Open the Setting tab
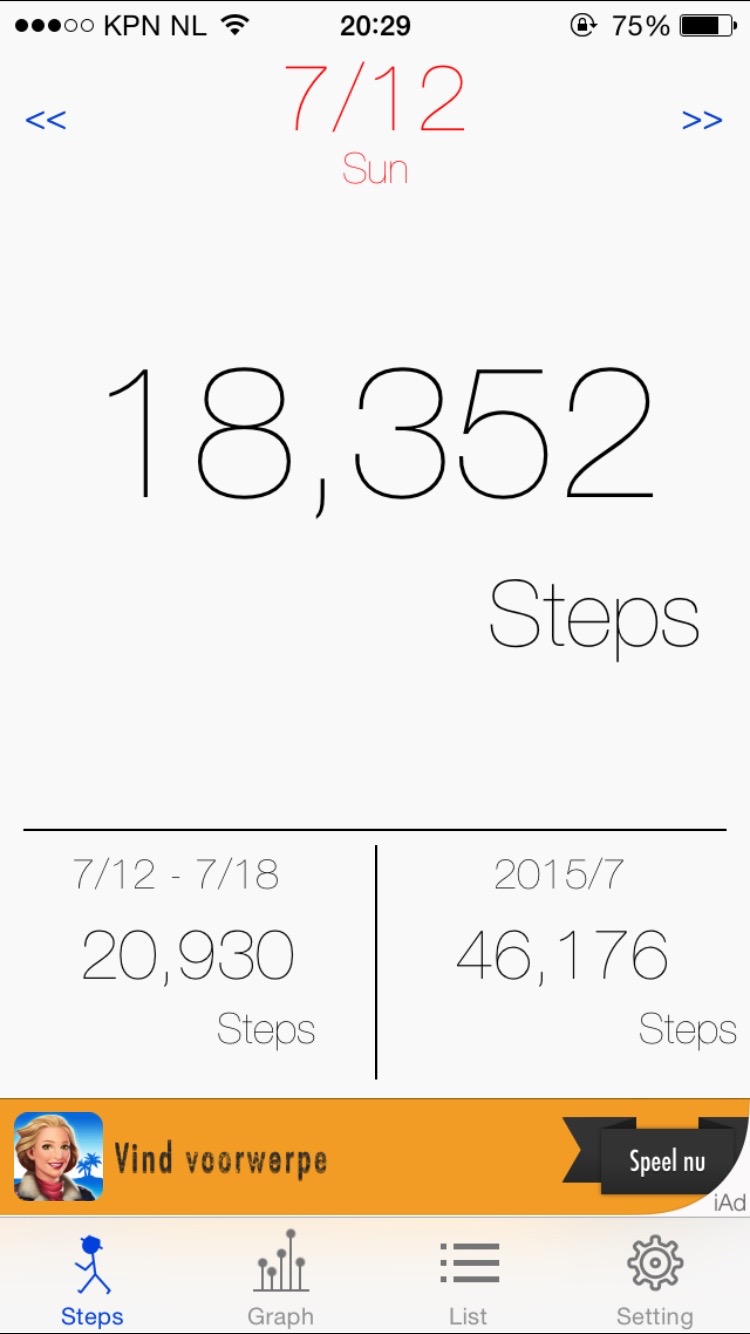This screenshot has height=1334, width=750. click(655, 1278)
